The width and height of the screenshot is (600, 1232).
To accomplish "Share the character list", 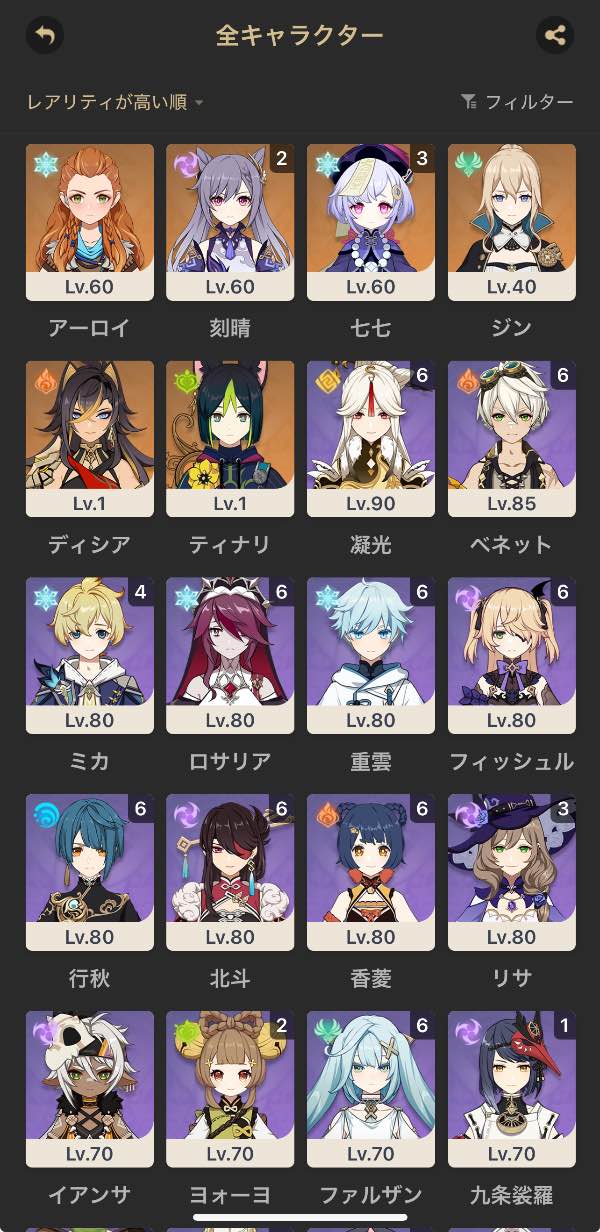I will click(554, 36).
